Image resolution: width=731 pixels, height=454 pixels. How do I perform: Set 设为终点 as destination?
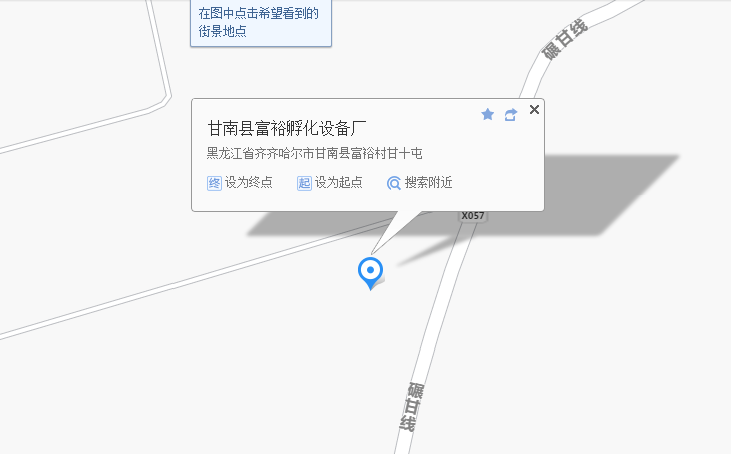[240, 183]
